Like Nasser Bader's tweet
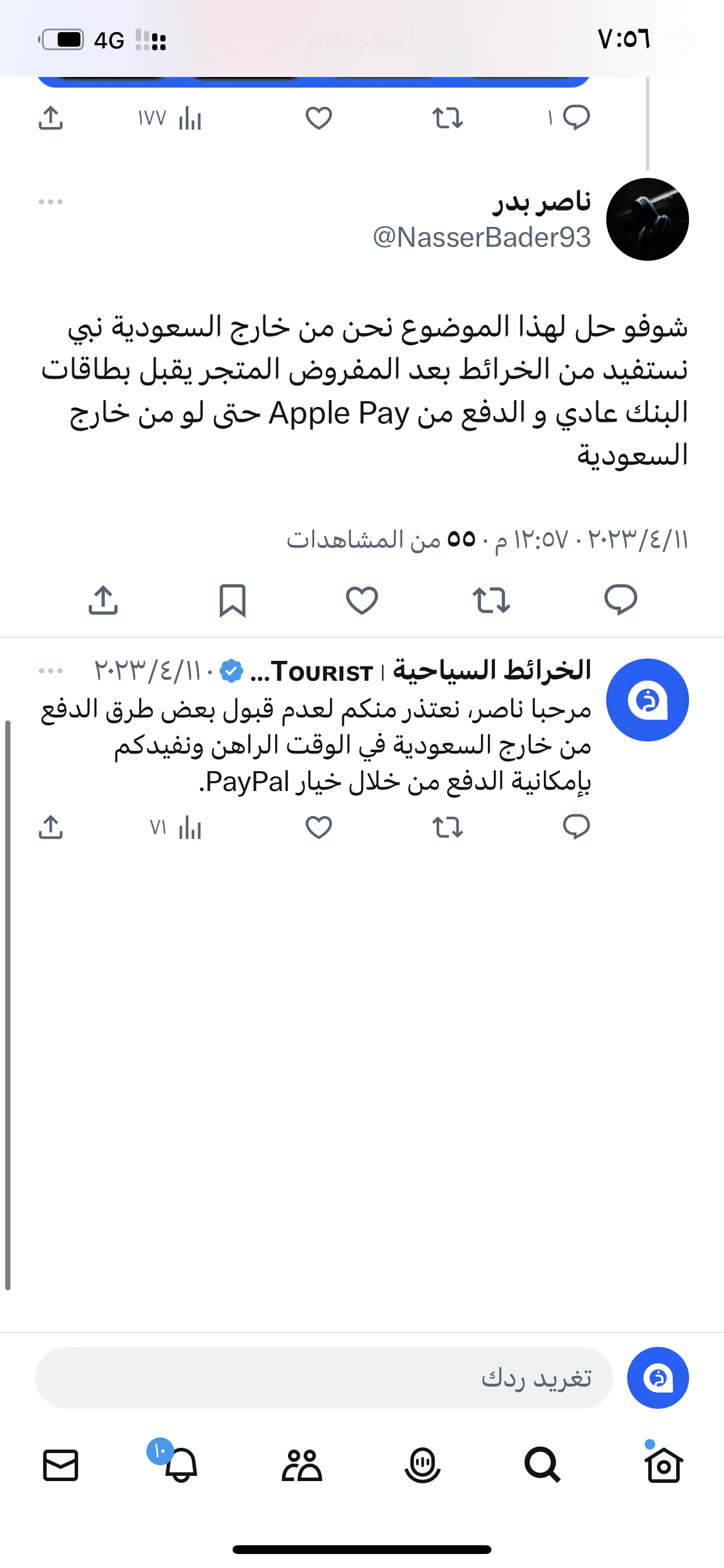724x1568 pixels. (x=362, y=600)
